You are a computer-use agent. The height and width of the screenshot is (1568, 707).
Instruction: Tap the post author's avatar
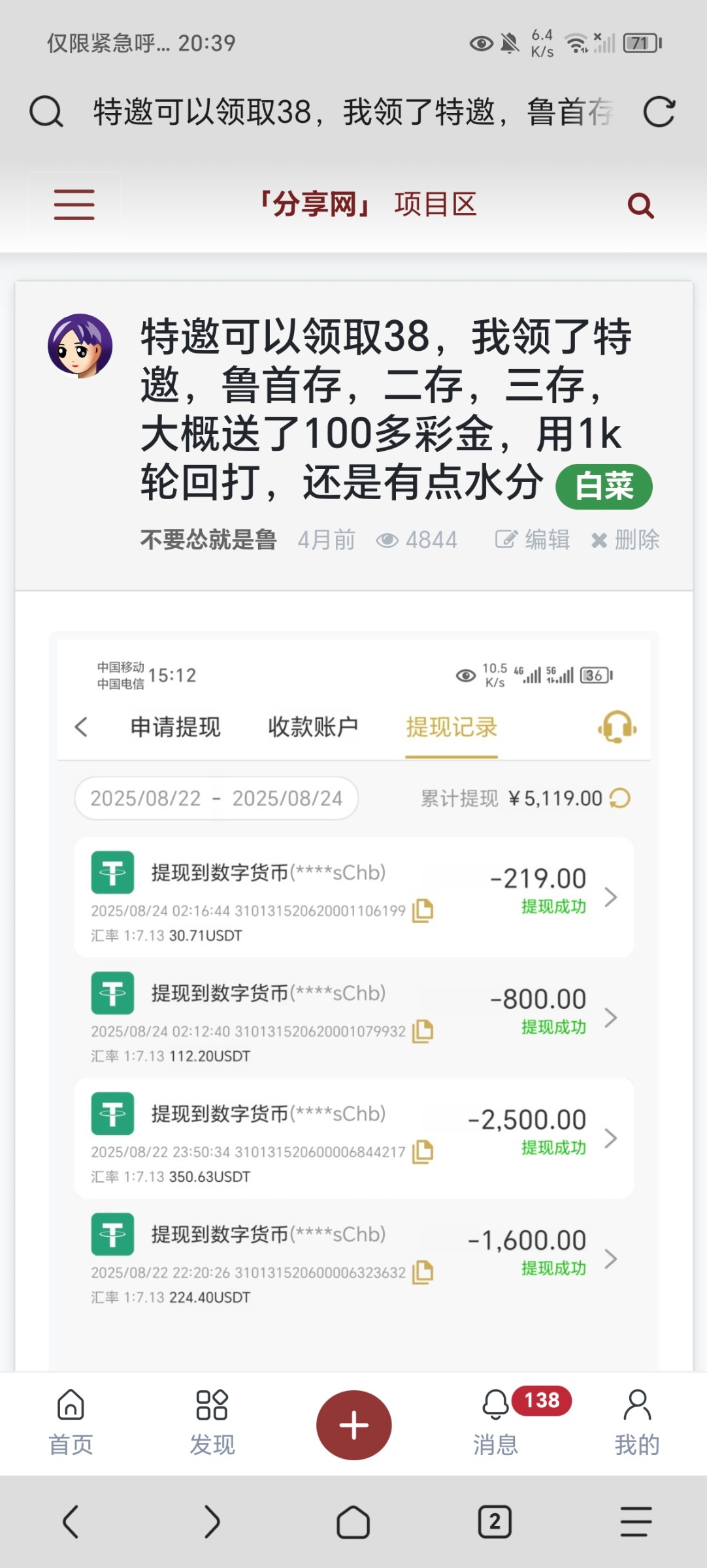click(80, 346)
